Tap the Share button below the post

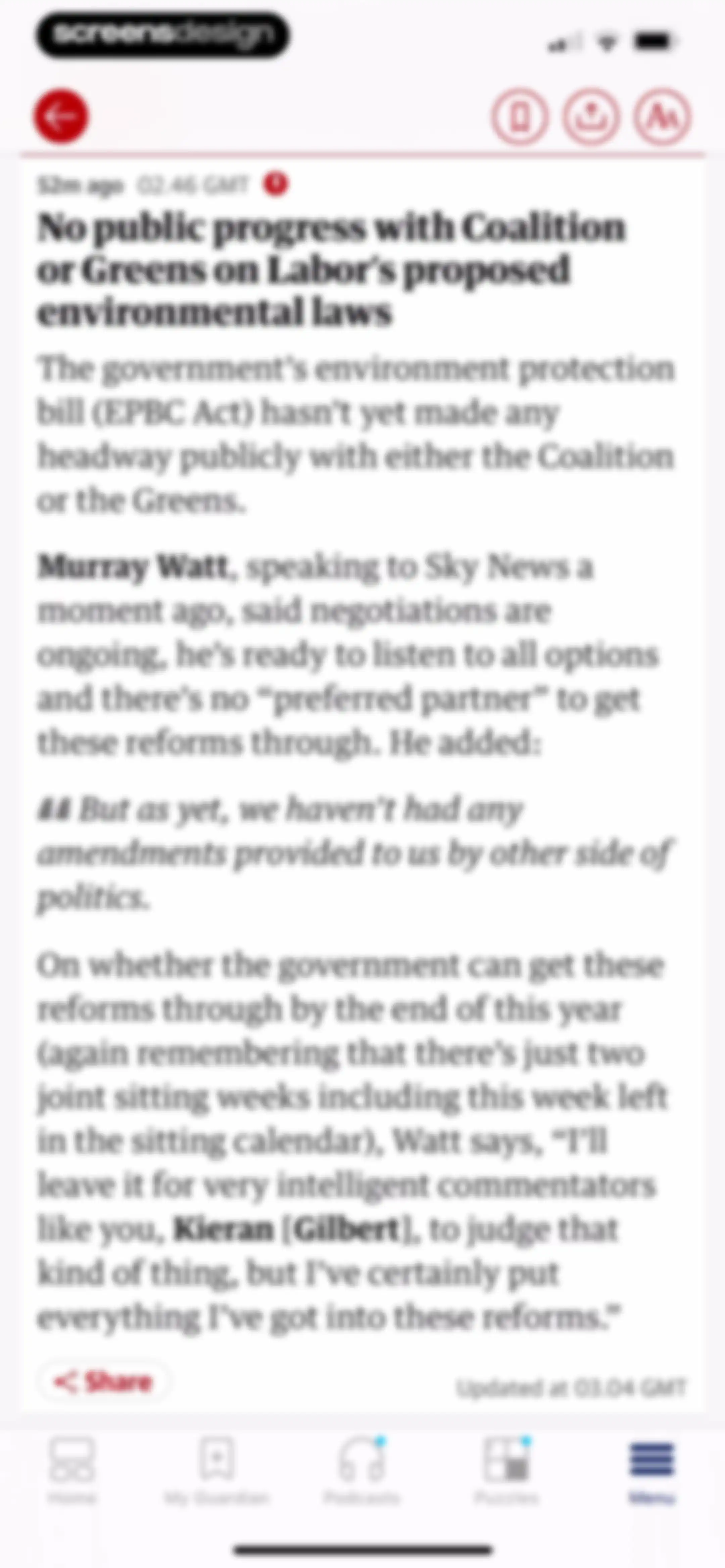[103, 1382]
